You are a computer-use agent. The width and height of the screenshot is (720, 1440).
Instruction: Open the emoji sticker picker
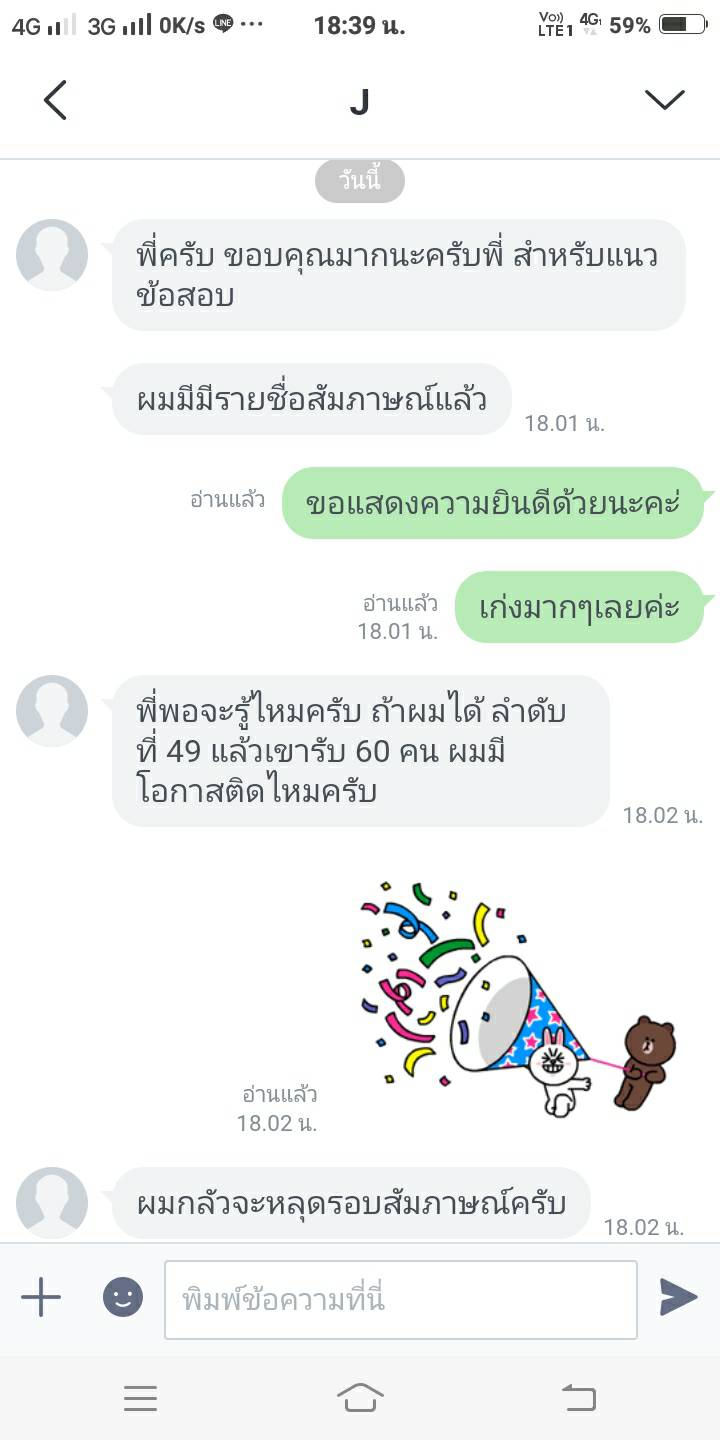pos(123,1298)
